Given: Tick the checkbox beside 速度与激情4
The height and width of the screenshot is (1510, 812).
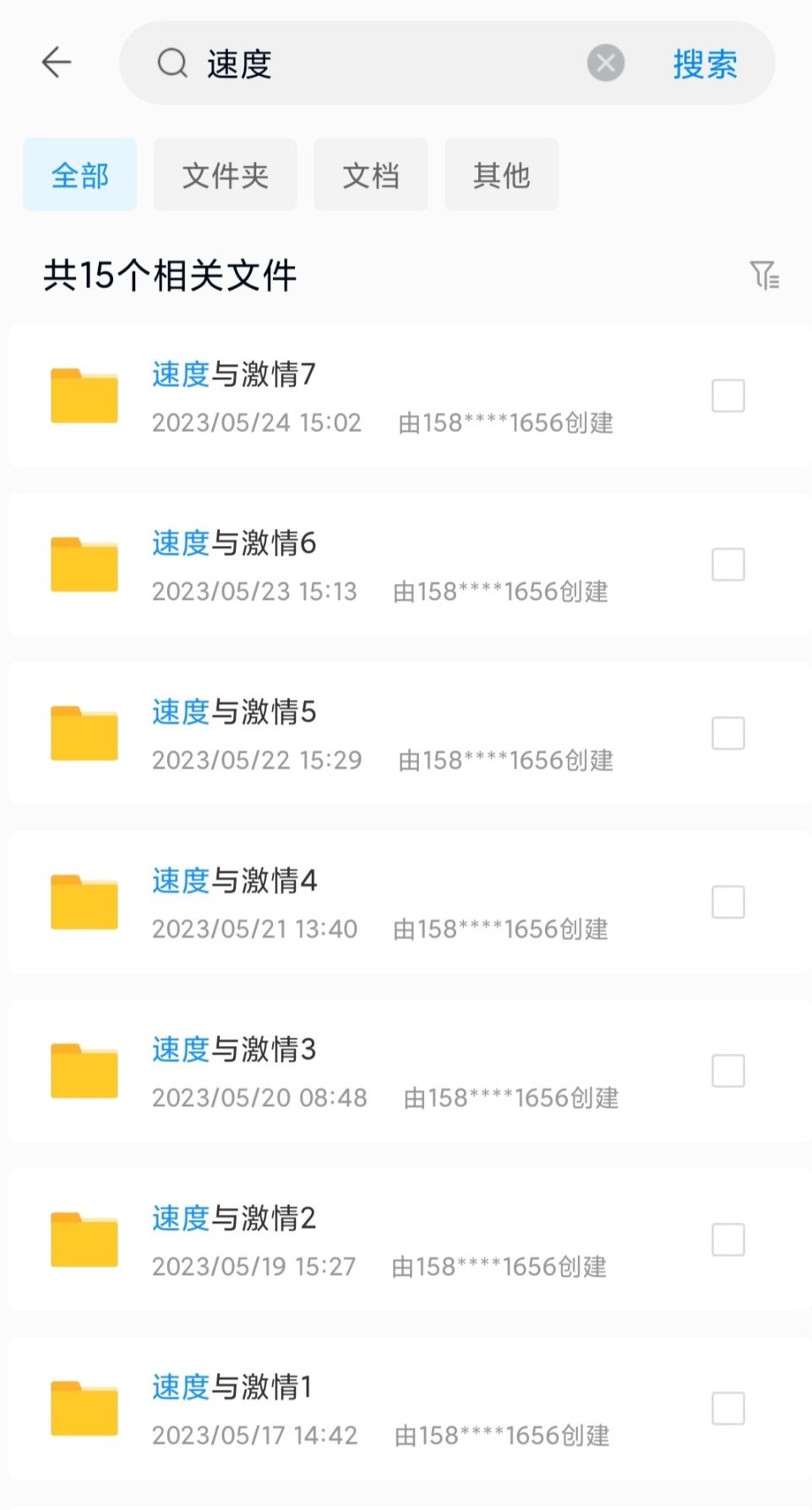Looking at the screenshot, I should (x=728, y=902).
